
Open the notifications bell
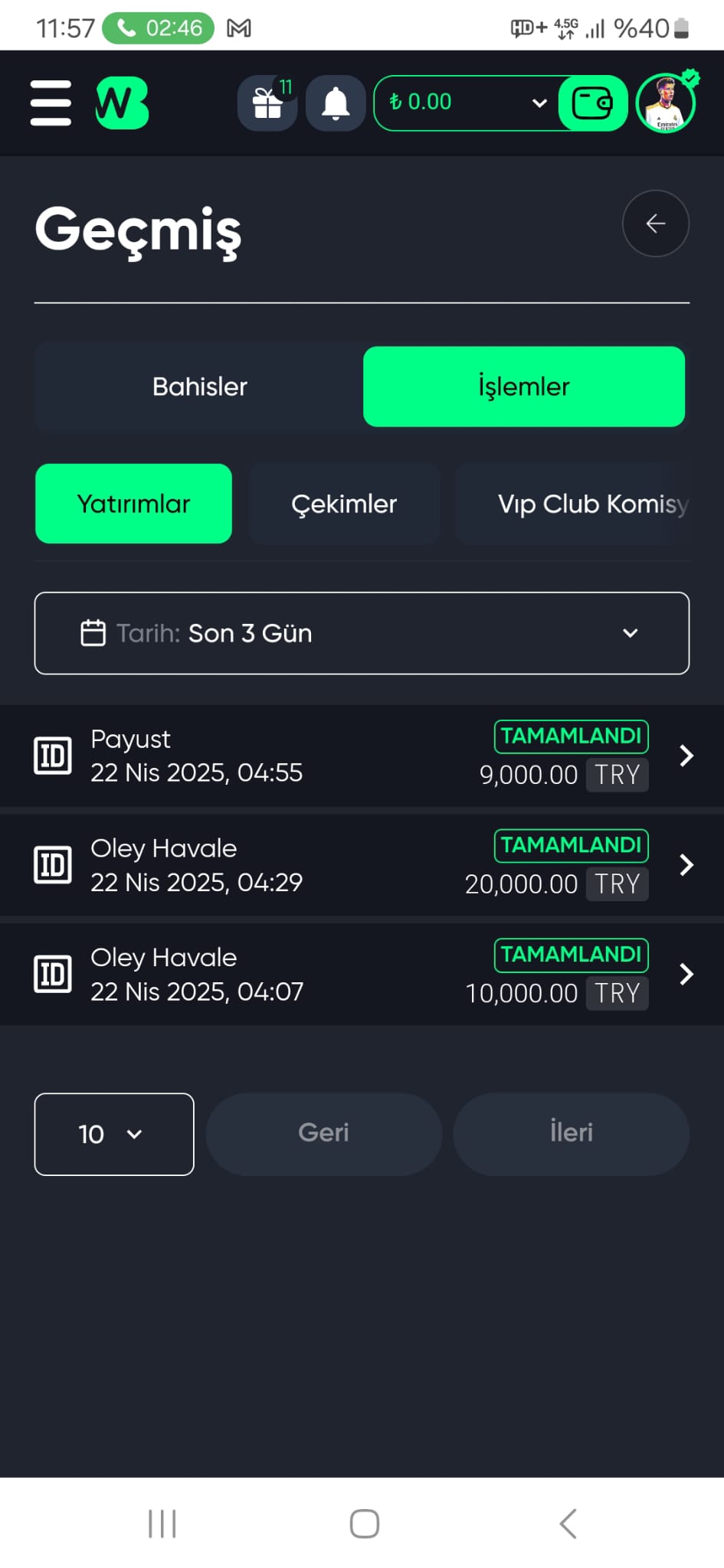[336, 103]
